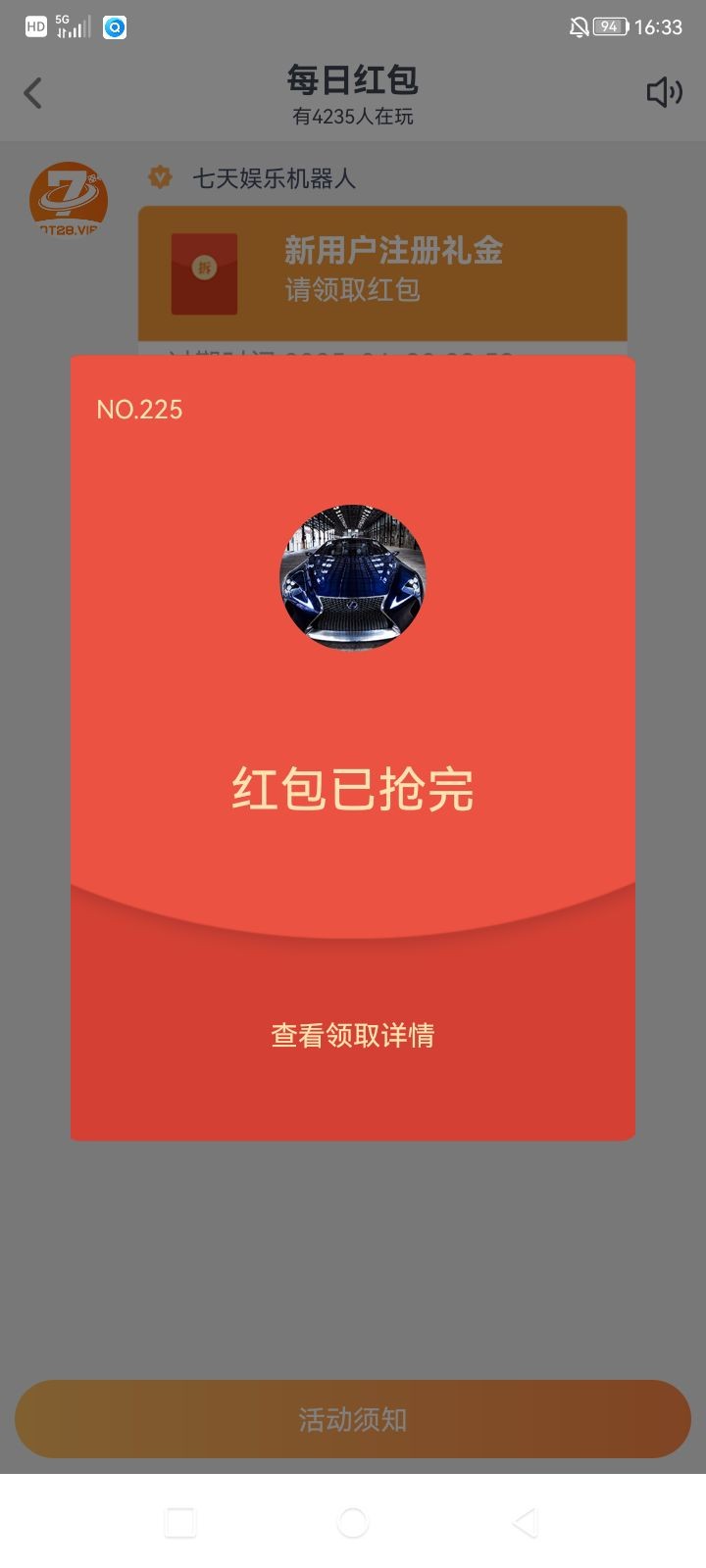Open 查看领取详情 to view claim details
706x1568 pixels.
[x=353, y=1035]
